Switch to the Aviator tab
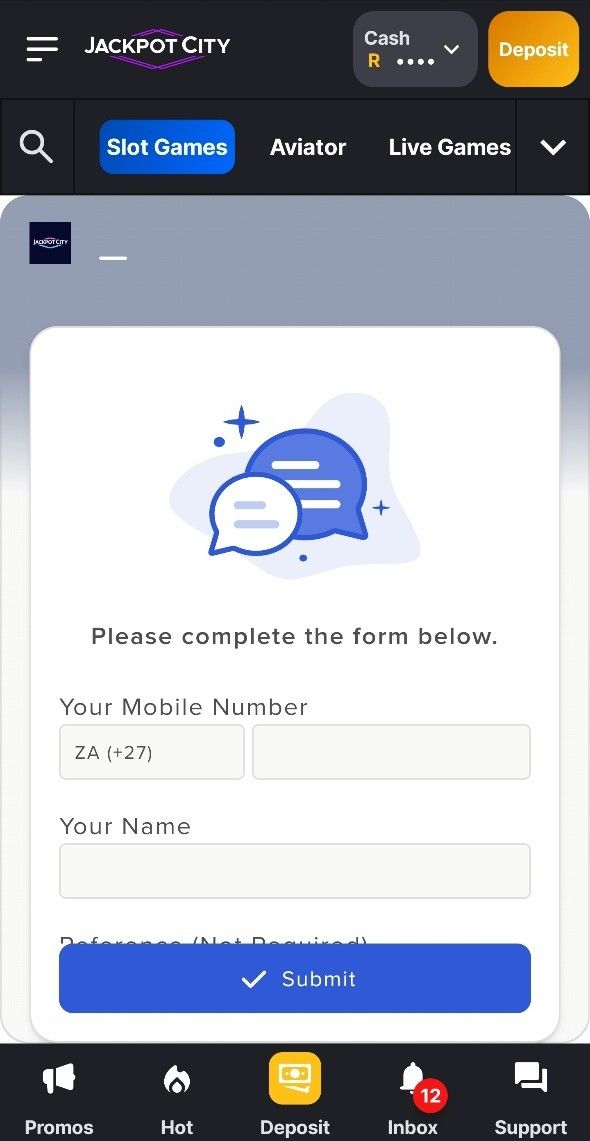This screenshot has width=590, height=1141. (308, 147)
